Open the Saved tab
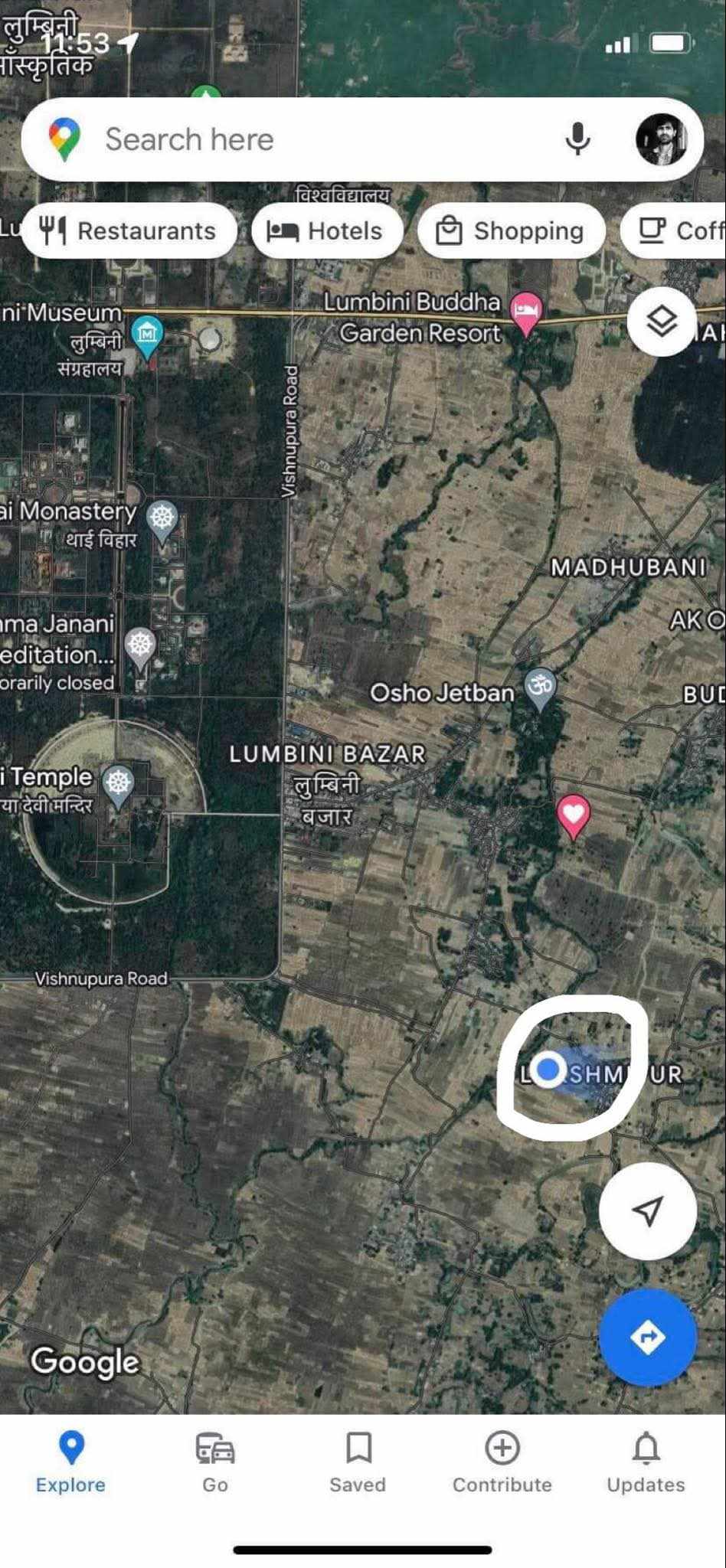 pyautogui.click(x=358, y=1462)
